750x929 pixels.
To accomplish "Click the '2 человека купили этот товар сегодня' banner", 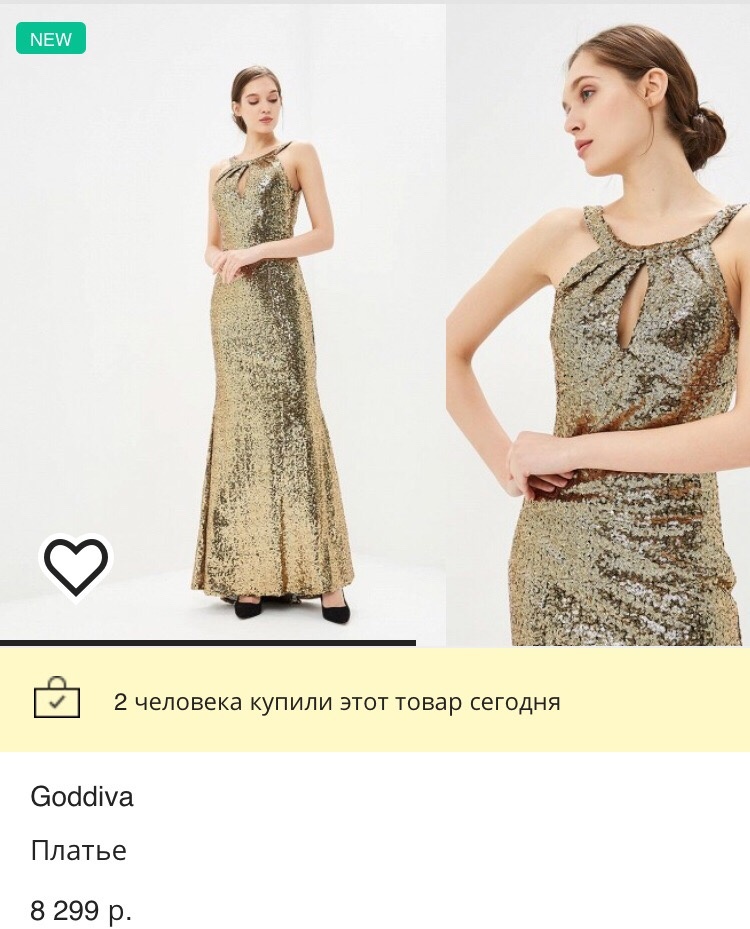I will 335,703.
